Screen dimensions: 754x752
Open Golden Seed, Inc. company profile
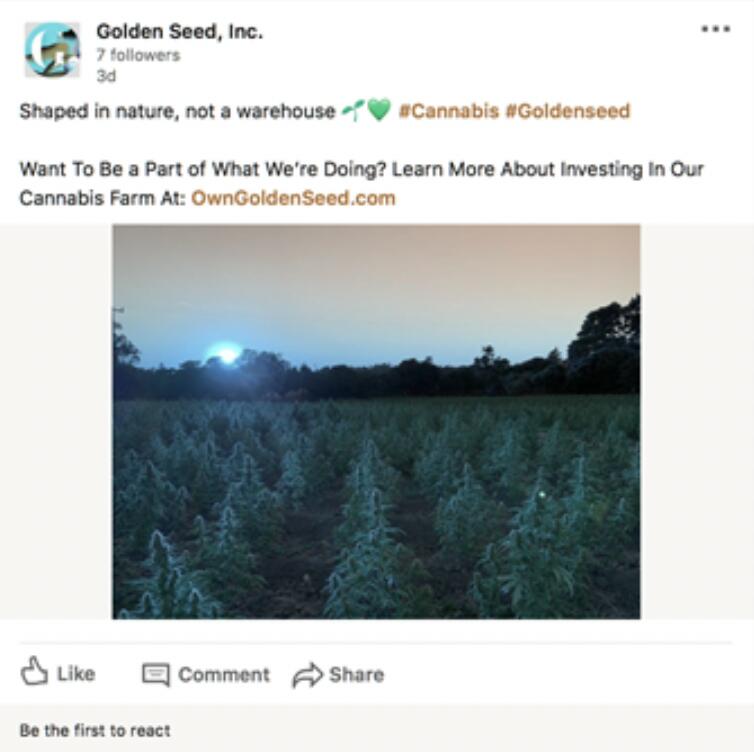click(x=179, y=32)
